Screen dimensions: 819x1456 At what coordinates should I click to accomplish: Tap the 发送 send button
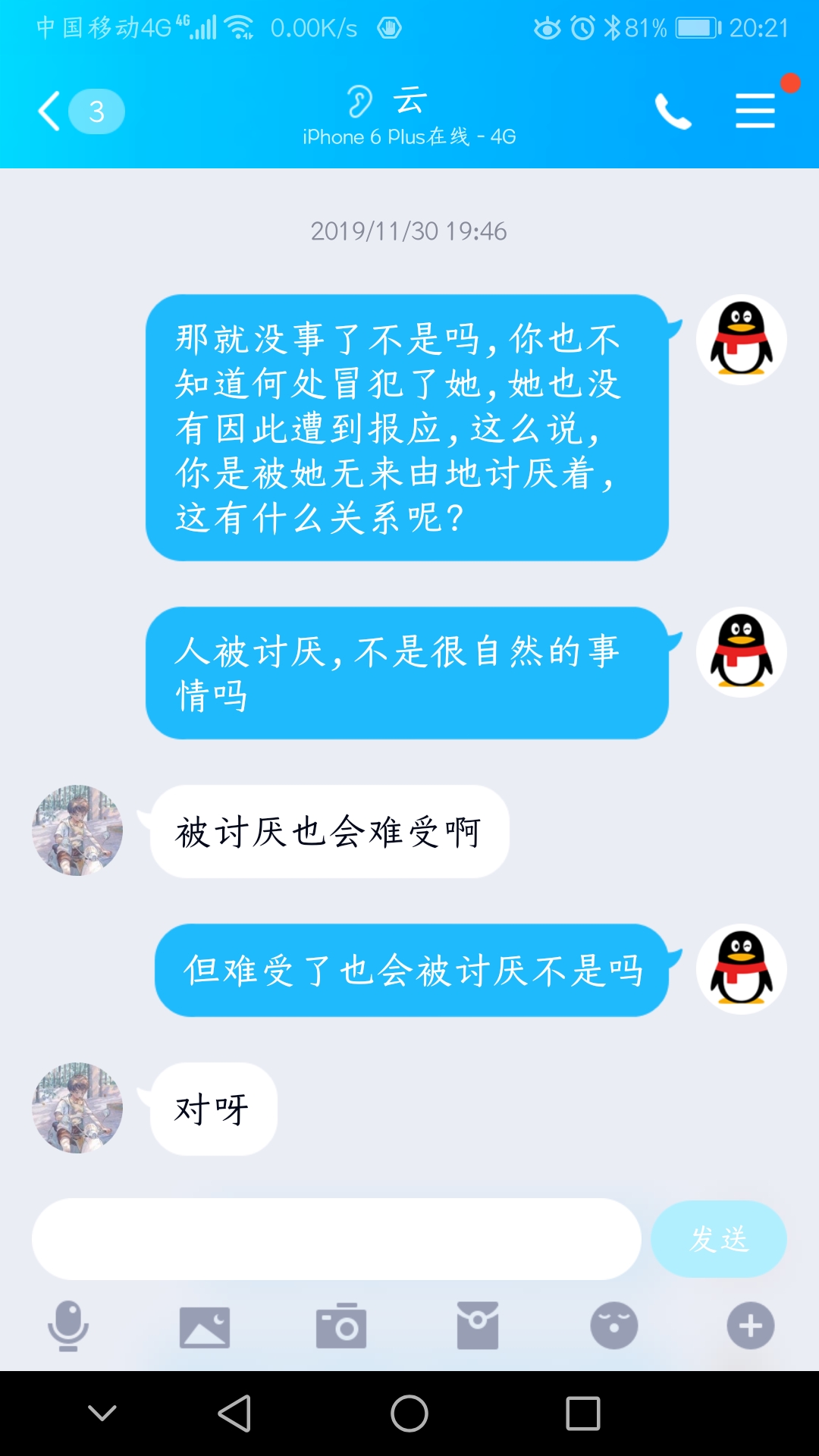(x=718, y=1239)
